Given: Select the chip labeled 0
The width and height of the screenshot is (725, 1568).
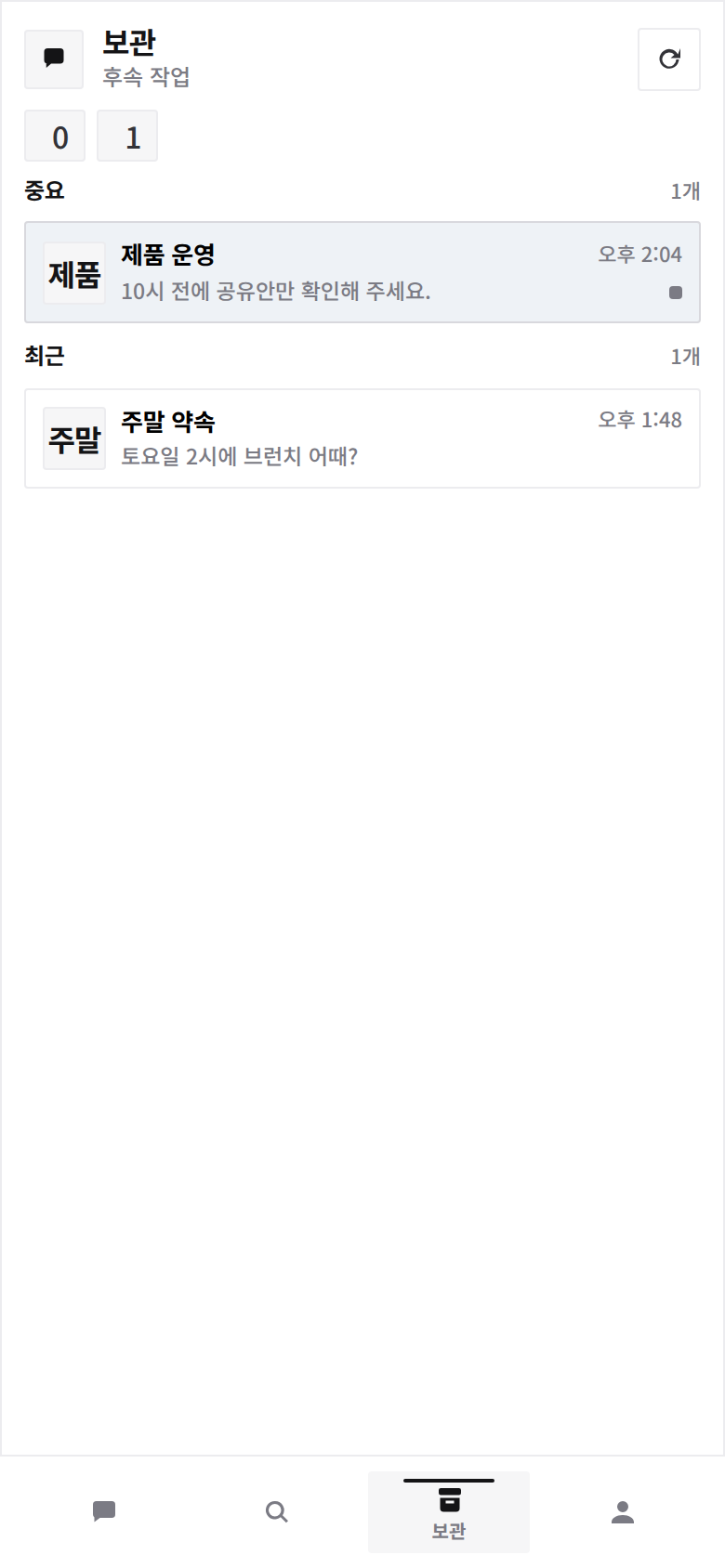Looking at the screenshot, I should point(55,137).
